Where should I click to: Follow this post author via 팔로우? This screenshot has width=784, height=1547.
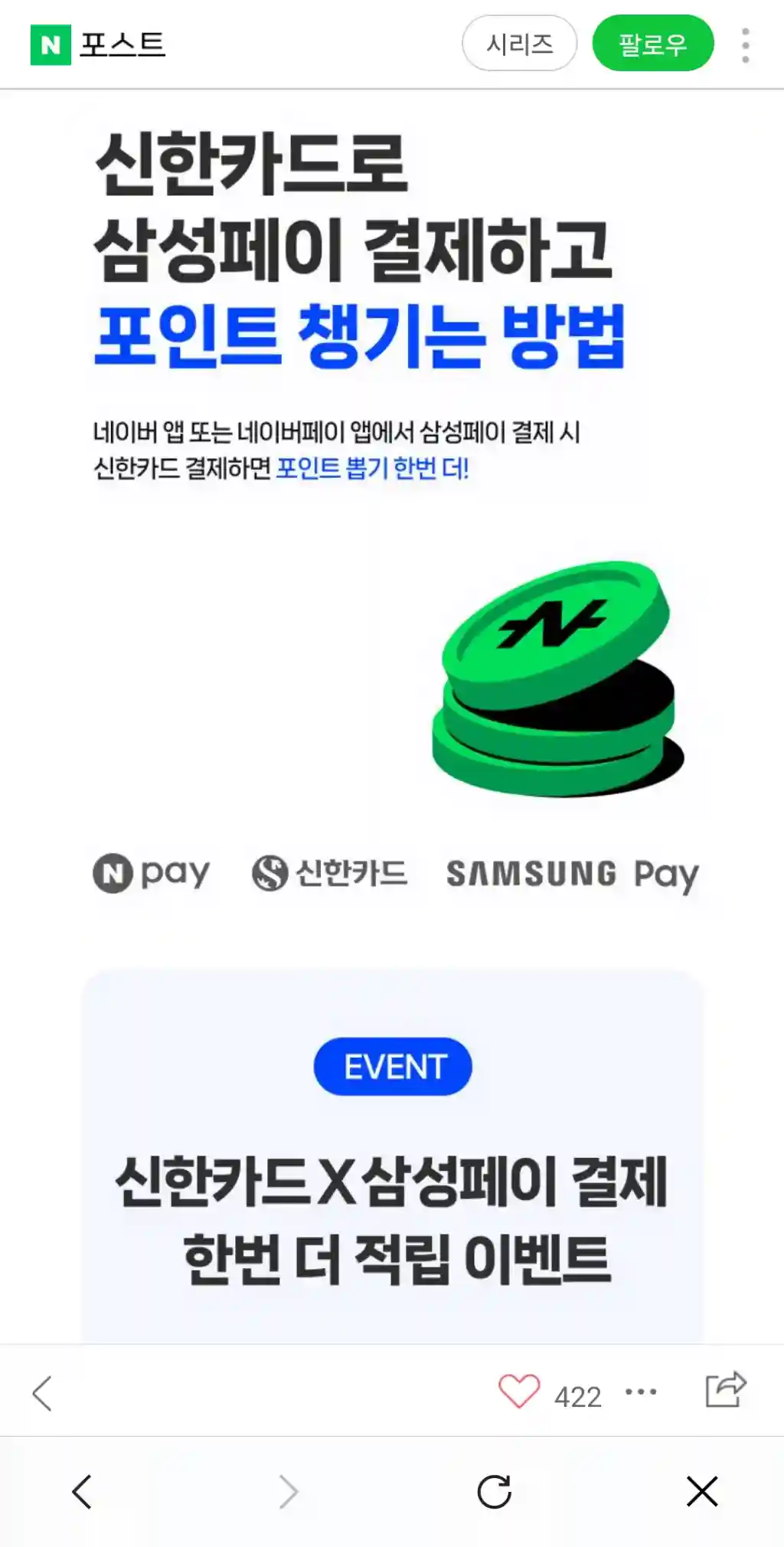point(652,44)
